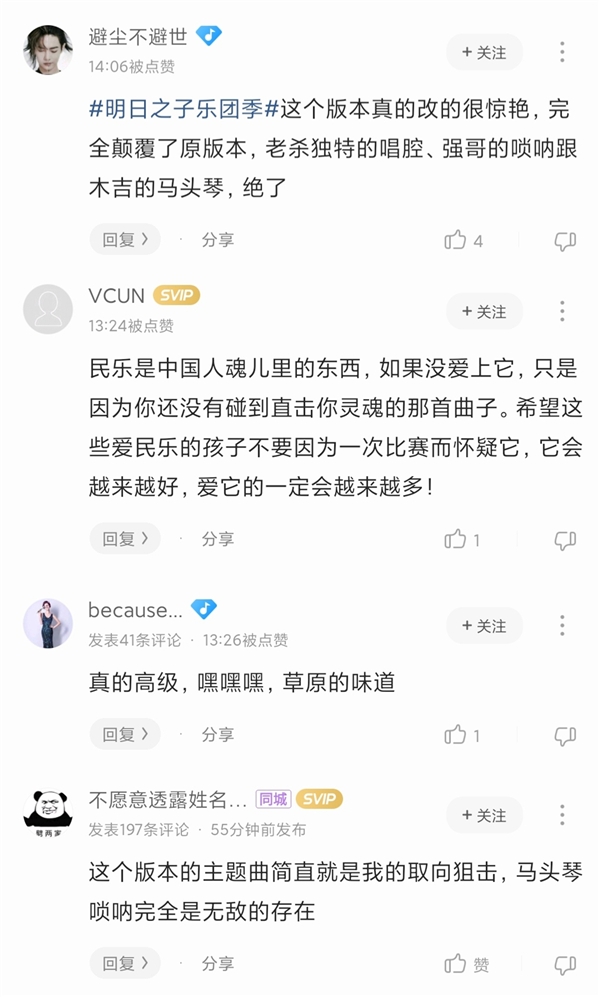Like 避尘不避世's comment with 4 likes
This screenshot has width=600, height=997.
(457, 240)
